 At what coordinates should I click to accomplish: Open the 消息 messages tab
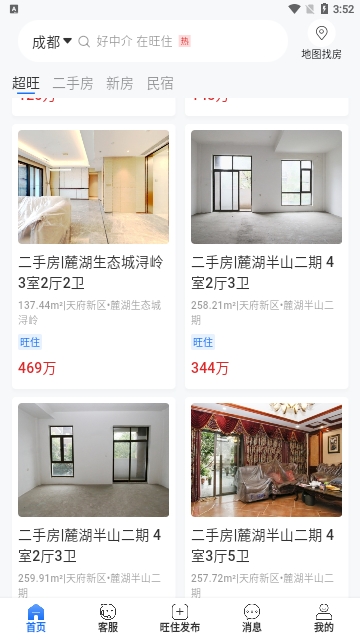252,618
